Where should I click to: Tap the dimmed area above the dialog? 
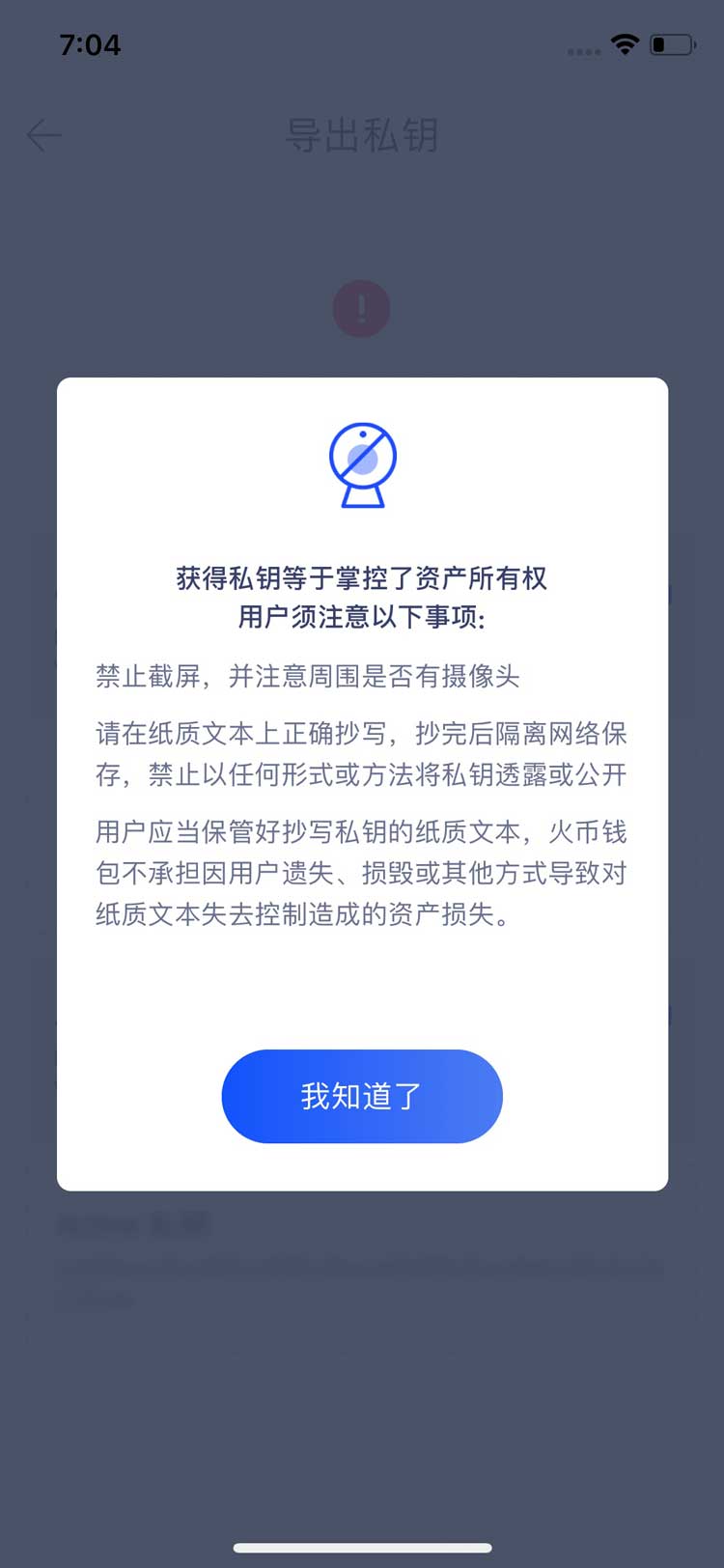(361, 212)
